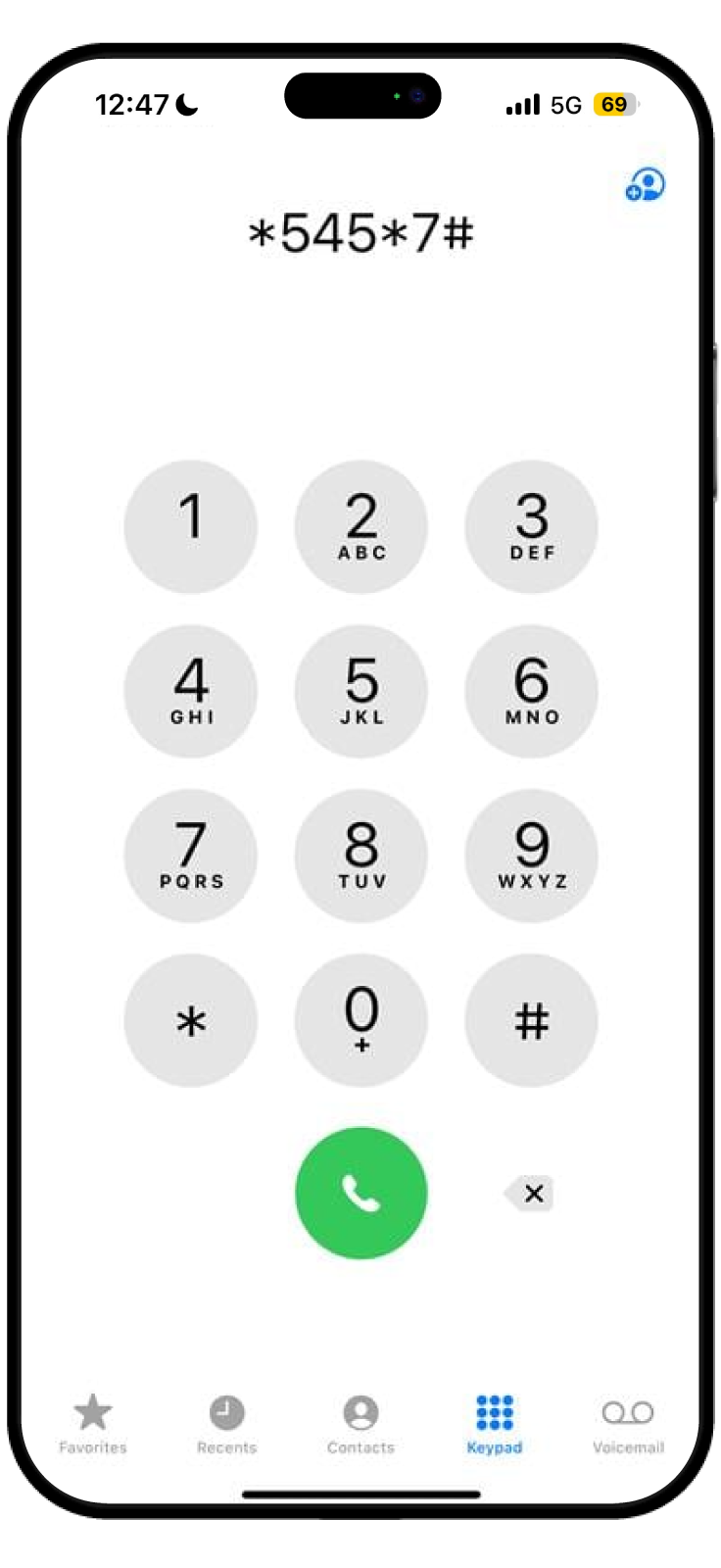Dial digit 0 on the keypad
Viewport: 721px width, 1568px height.
point(361,1021)
